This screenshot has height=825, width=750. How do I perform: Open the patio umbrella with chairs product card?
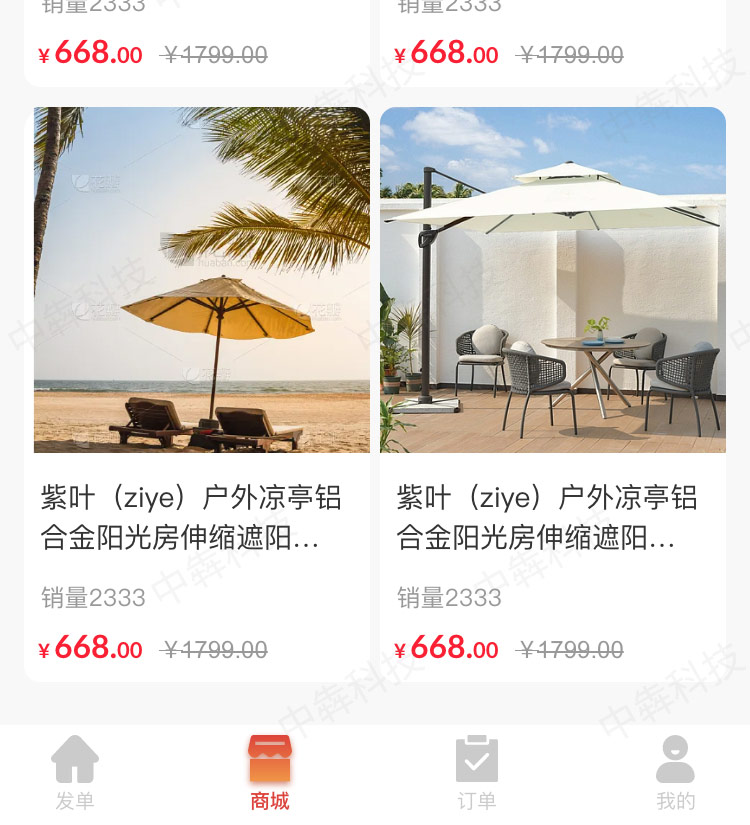[553, 280]
